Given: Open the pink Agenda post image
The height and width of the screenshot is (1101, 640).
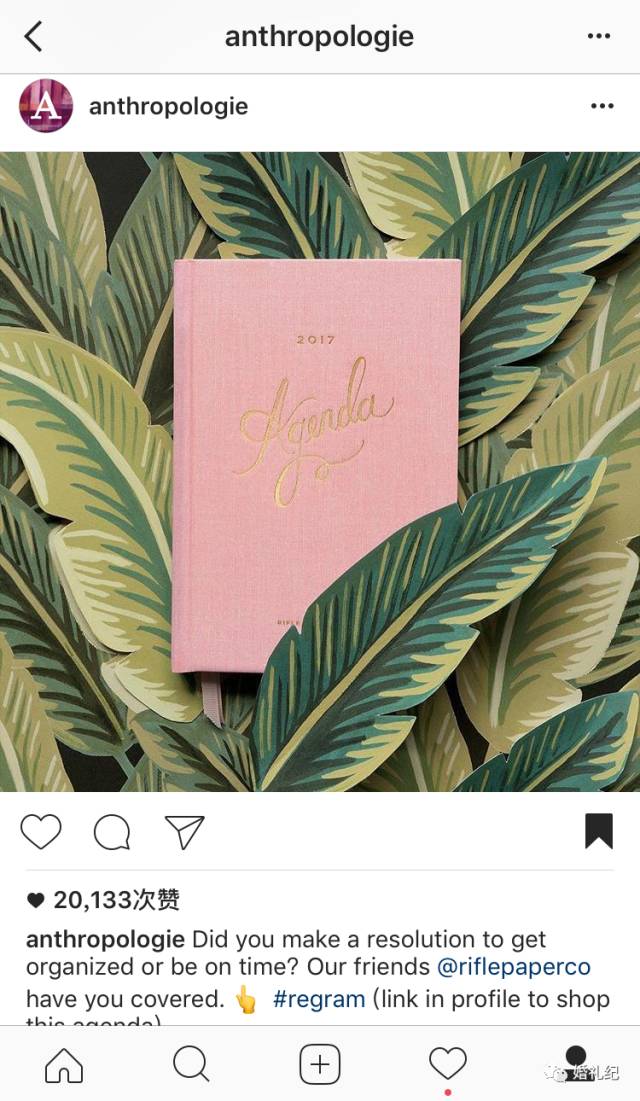Looking at the screenshot, I should pos(320,471).
